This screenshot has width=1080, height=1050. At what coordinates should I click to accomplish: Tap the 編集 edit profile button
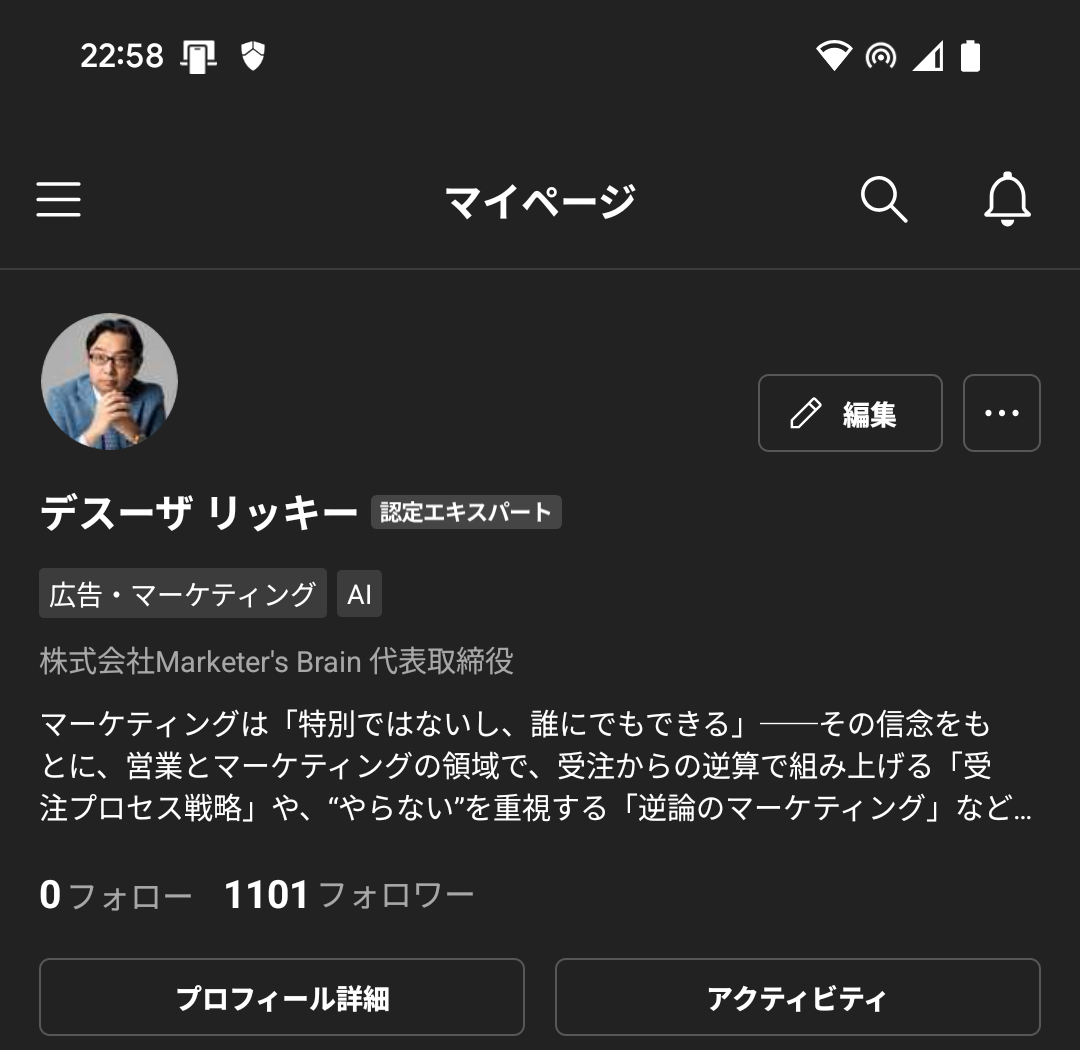(850, 413)
